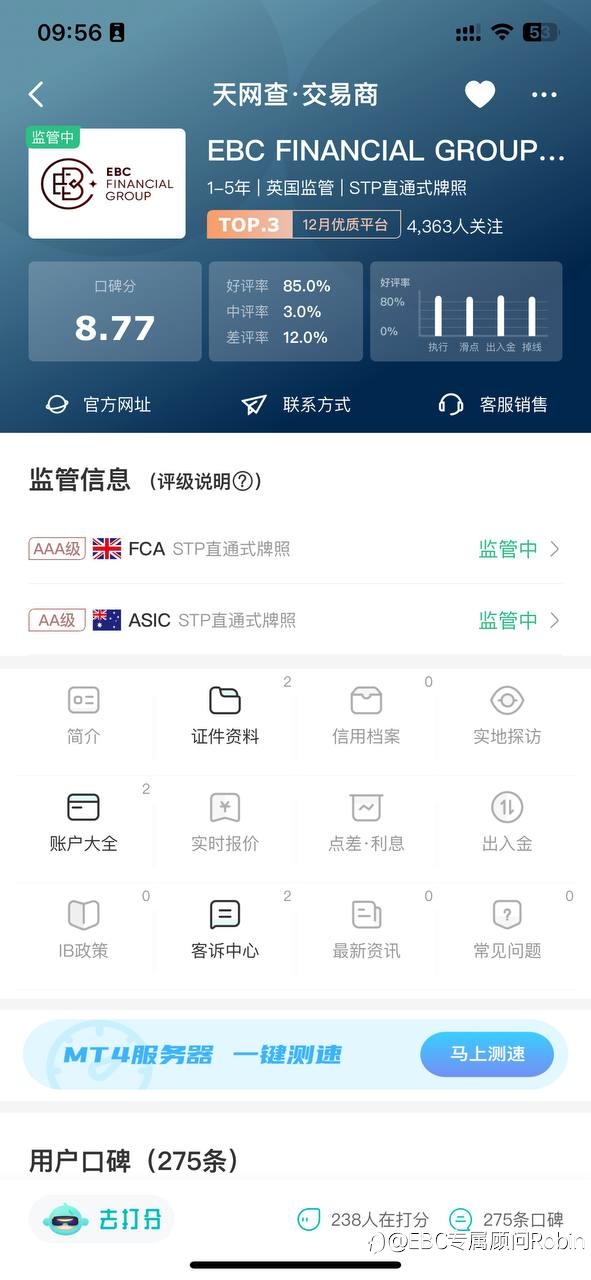
Task: Open 最新资讯 latest news
Action: [366, 930]
